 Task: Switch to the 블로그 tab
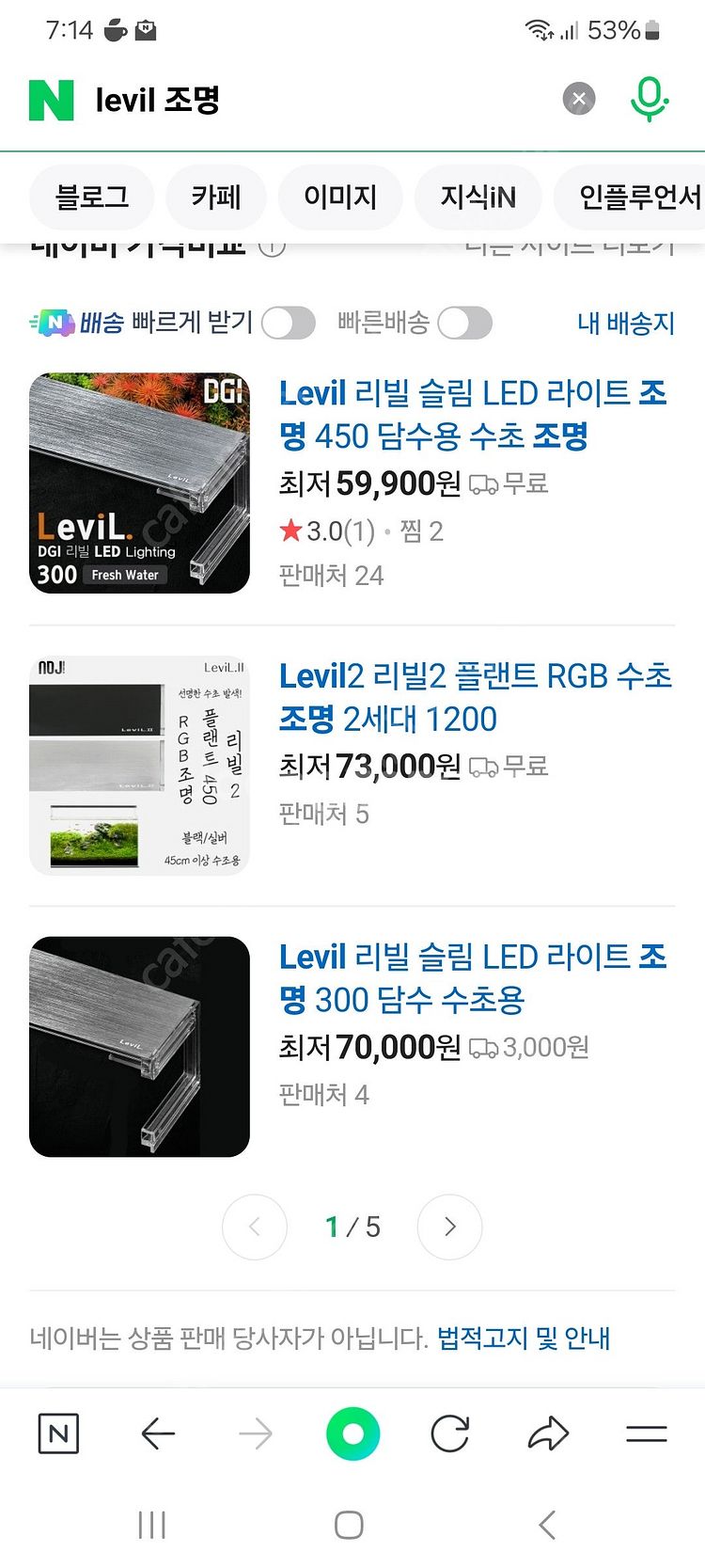[x=91, y=197]
